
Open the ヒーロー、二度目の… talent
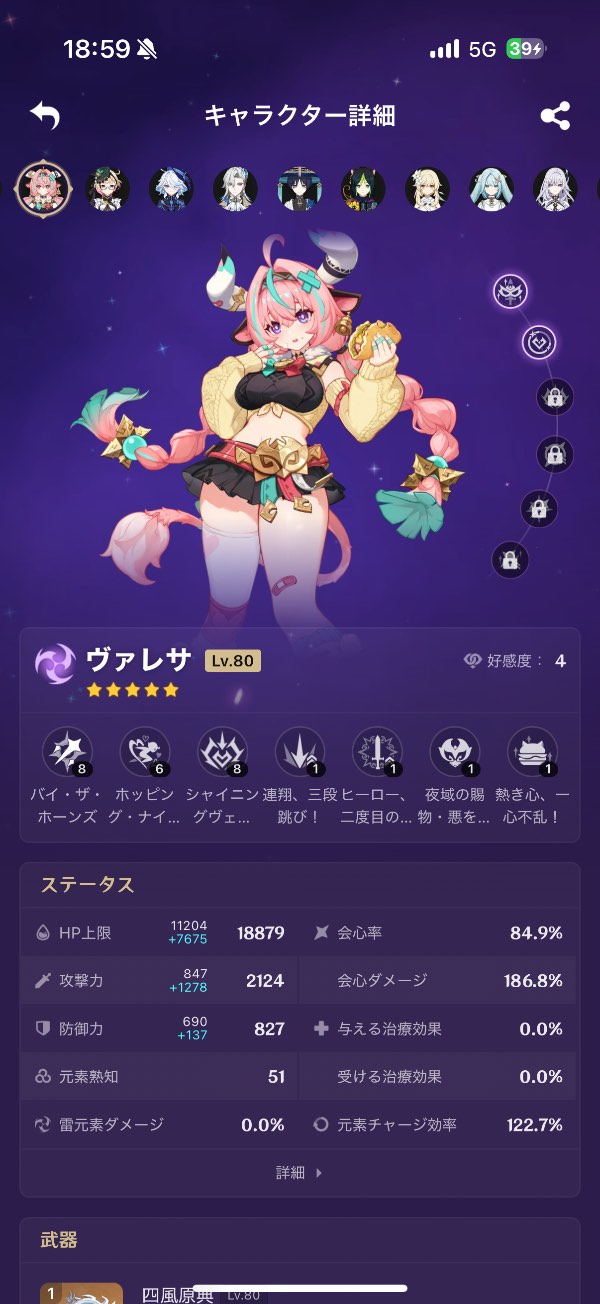pos(377,752)
